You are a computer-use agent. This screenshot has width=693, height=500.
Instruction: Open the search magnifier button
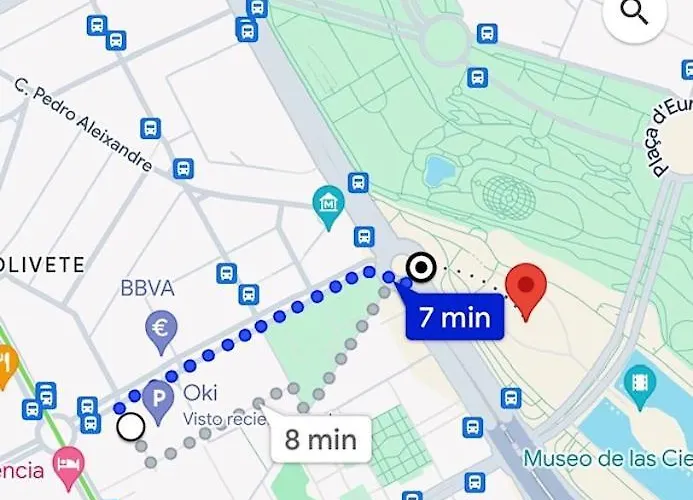point(635,12)
